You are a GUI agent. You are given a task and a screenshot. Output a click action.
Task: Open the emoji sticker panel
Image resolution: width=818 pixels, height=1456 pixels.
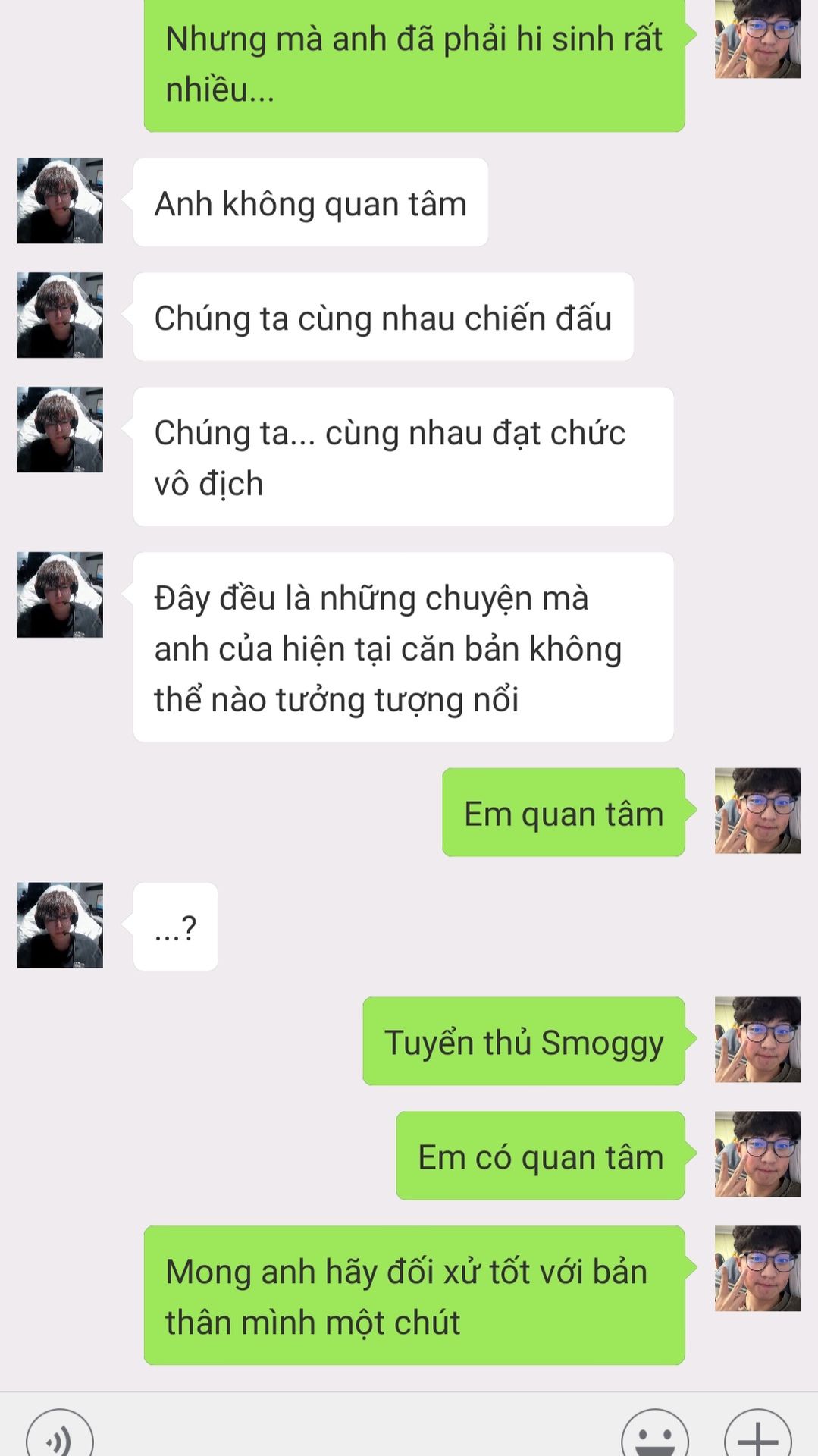pos(655,1436)
